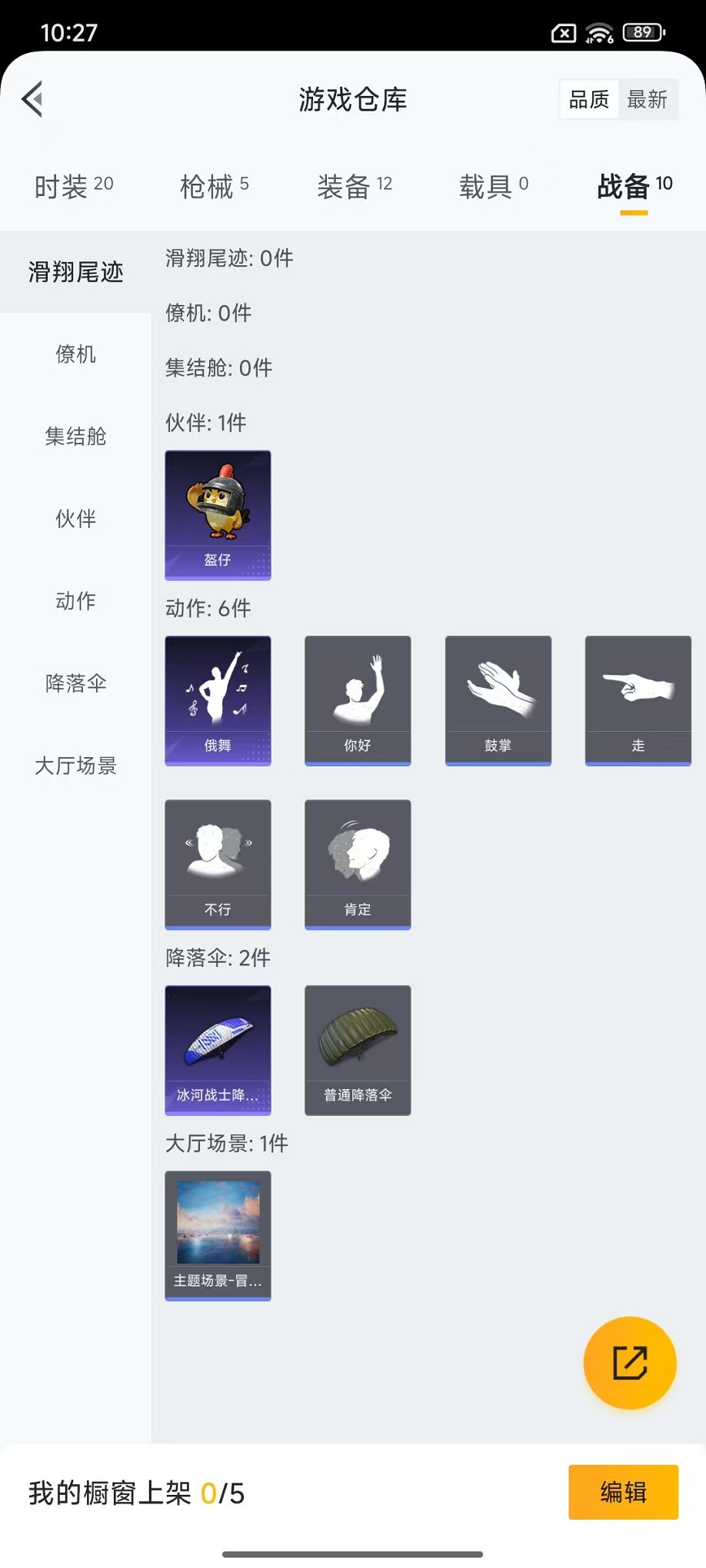The height and width of the screenshot is (1568, 706).
Task: Tap the 编辑 button for my showcase
Action: 623,1492
